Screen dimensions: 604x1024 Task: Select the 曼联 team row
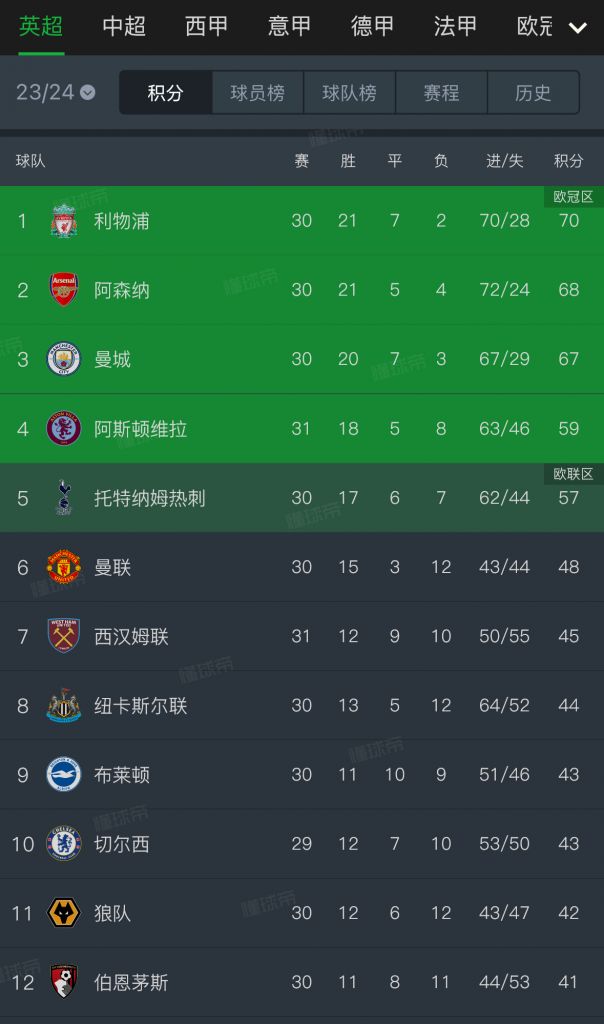302,567
